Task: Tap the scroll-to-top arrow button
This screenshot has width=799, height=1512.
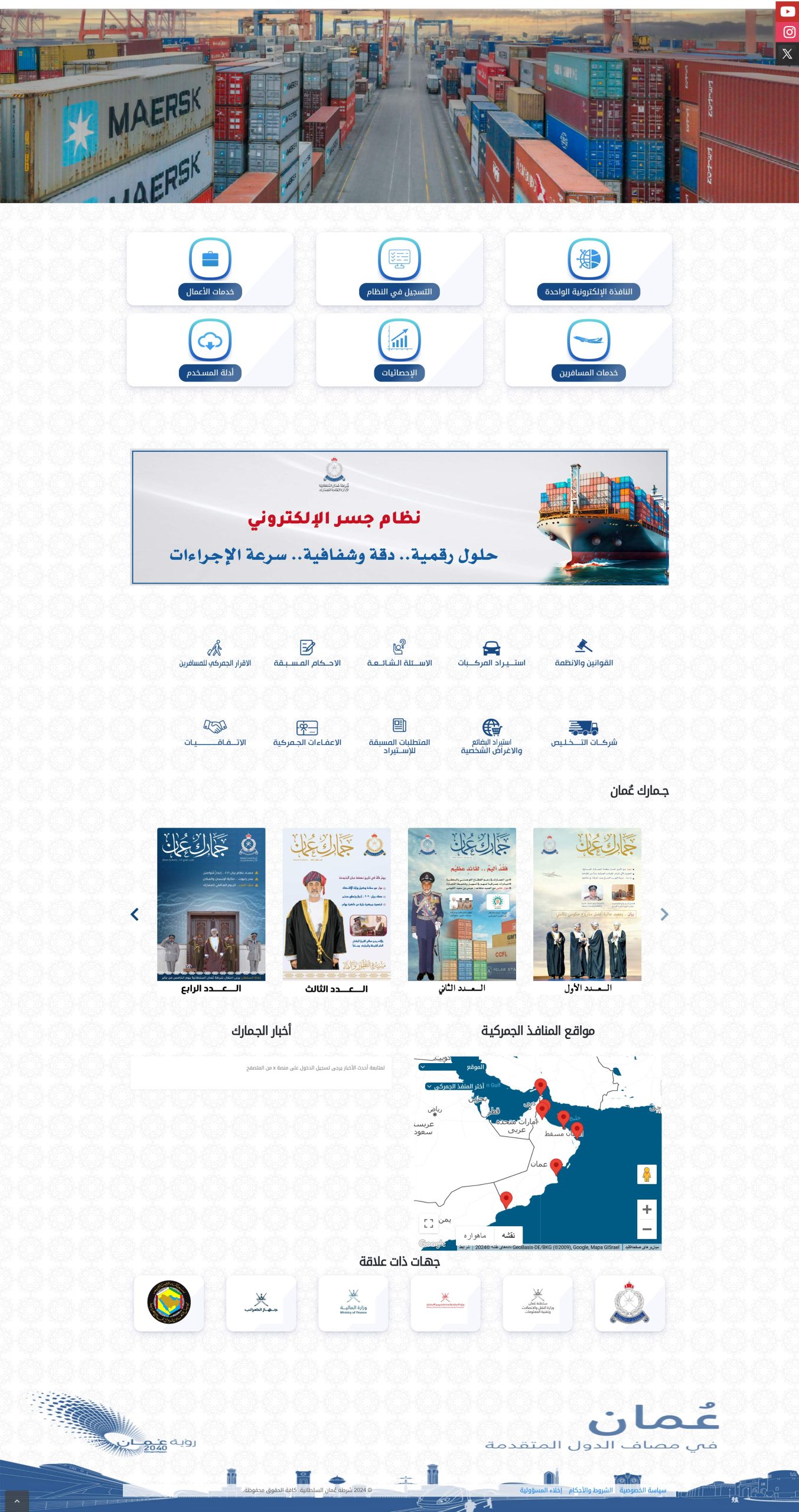Action: pos(17,1500)
